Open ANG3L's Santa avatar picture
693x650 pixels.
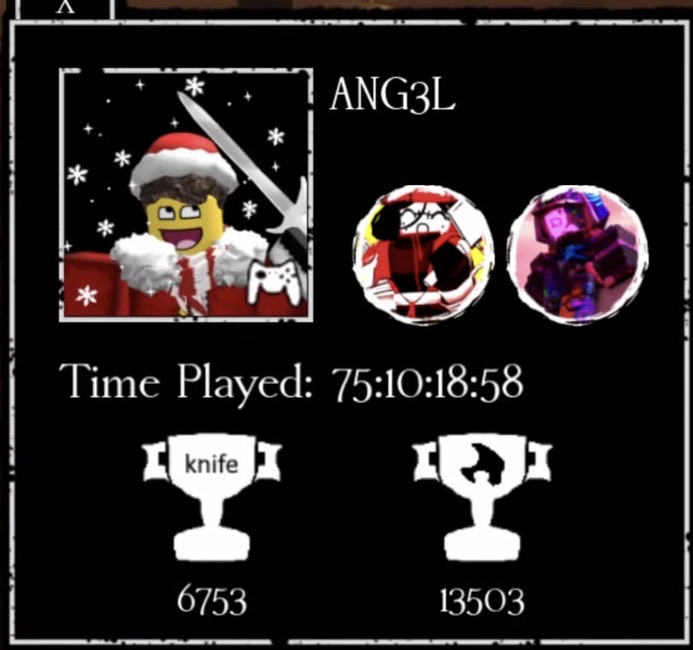click(185, 195)
